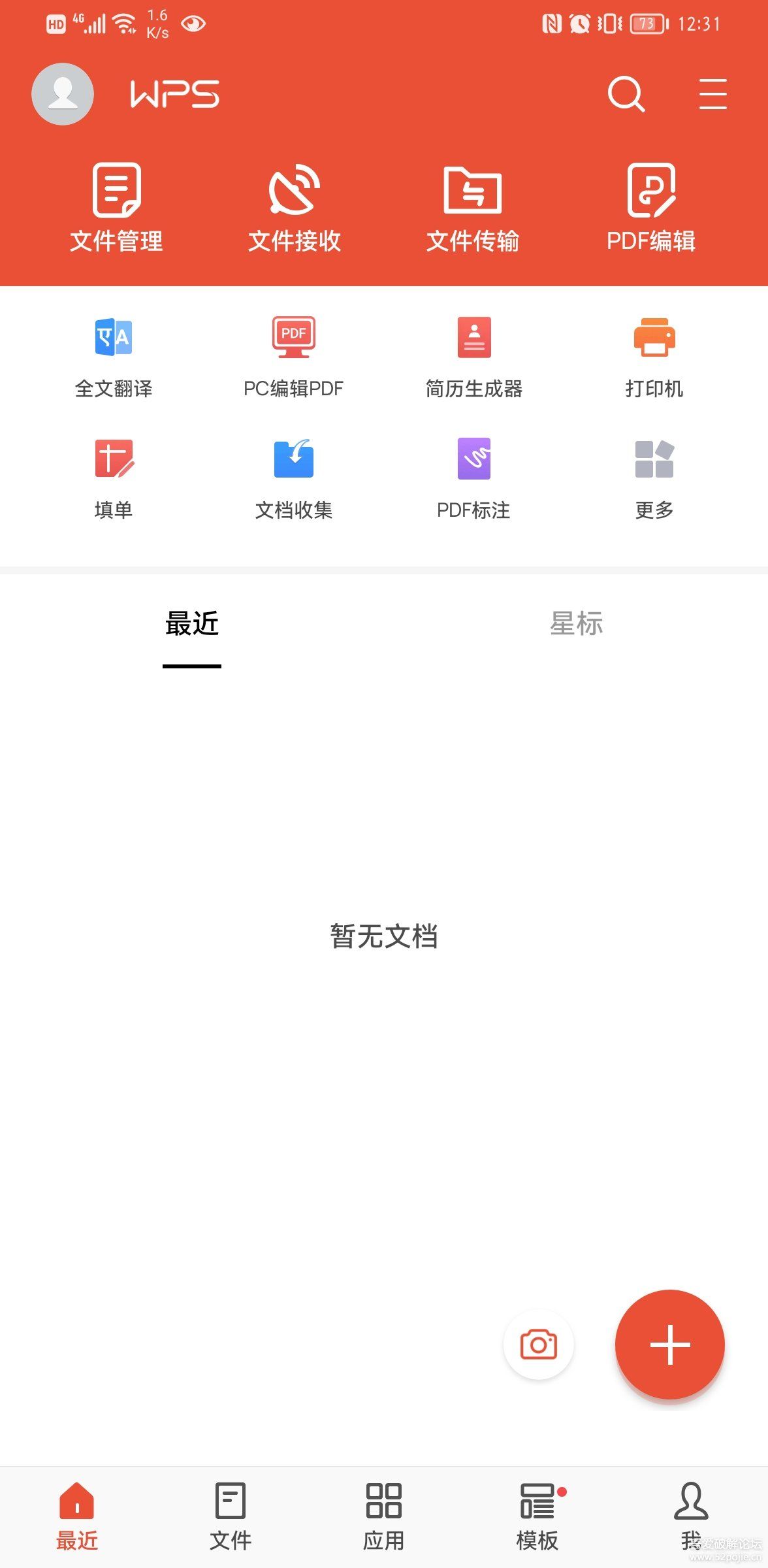Switch to 模板 templates tab
The image size is (768, 1568).
537,1517
